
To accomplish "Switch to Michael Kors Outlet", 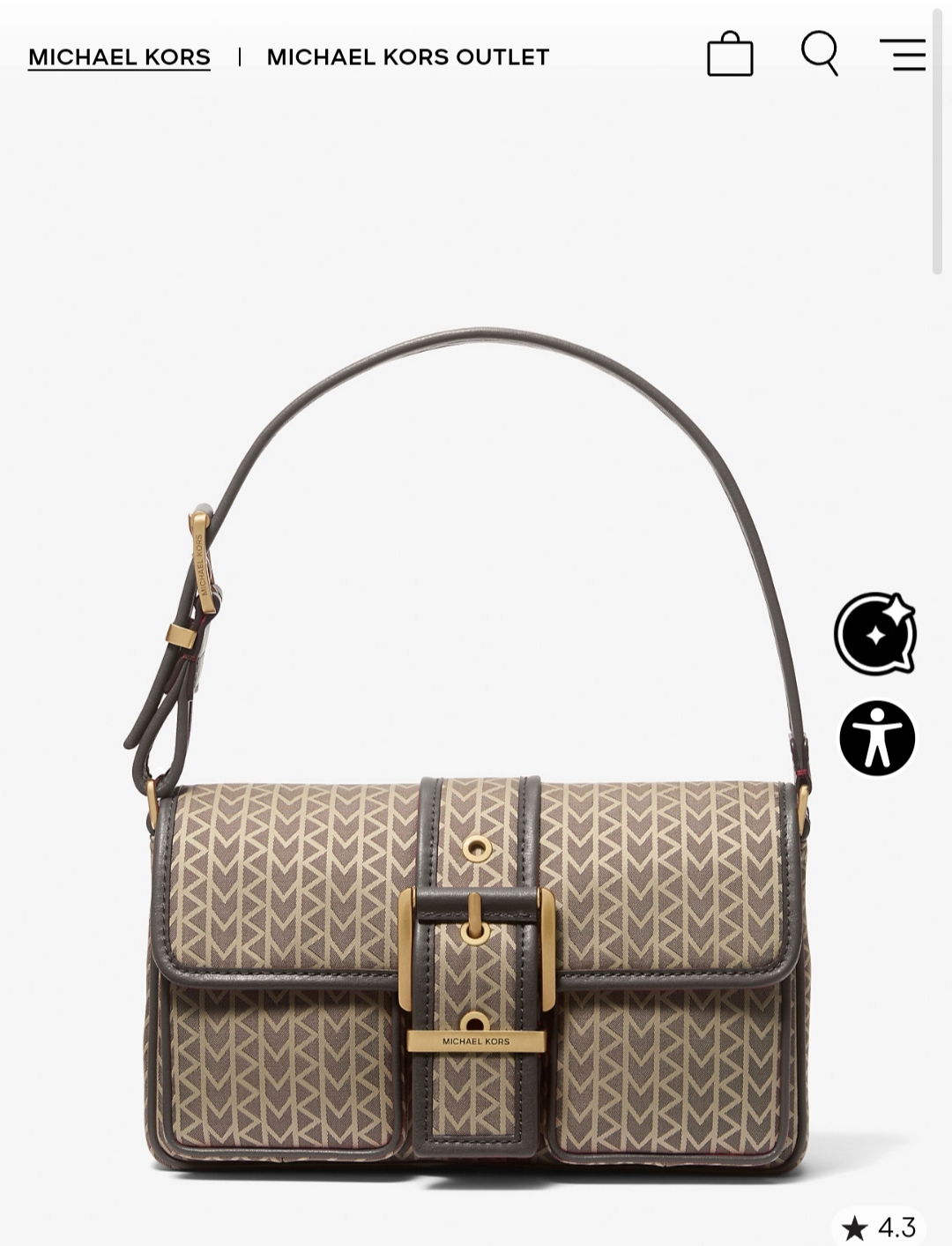I will [x=407, y=57].
